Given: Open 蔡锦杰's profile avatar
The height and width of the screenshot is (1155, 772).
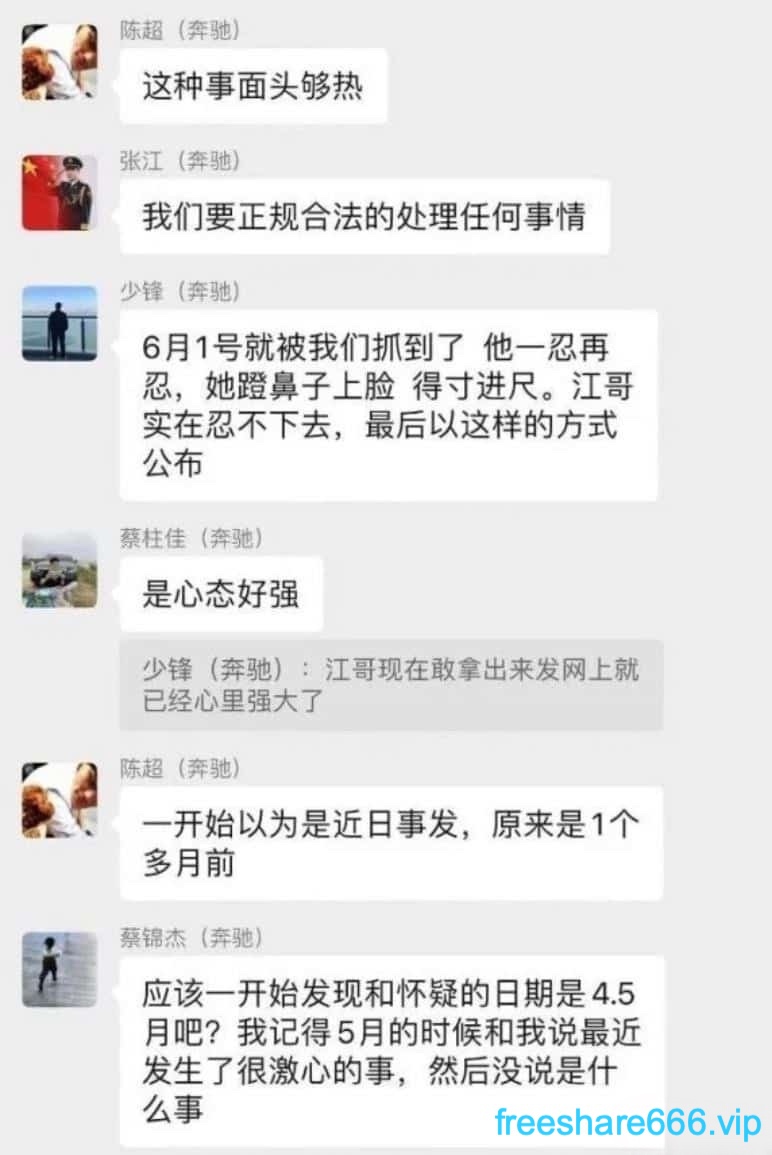Looking at the screenshot, I should point(59,968).
